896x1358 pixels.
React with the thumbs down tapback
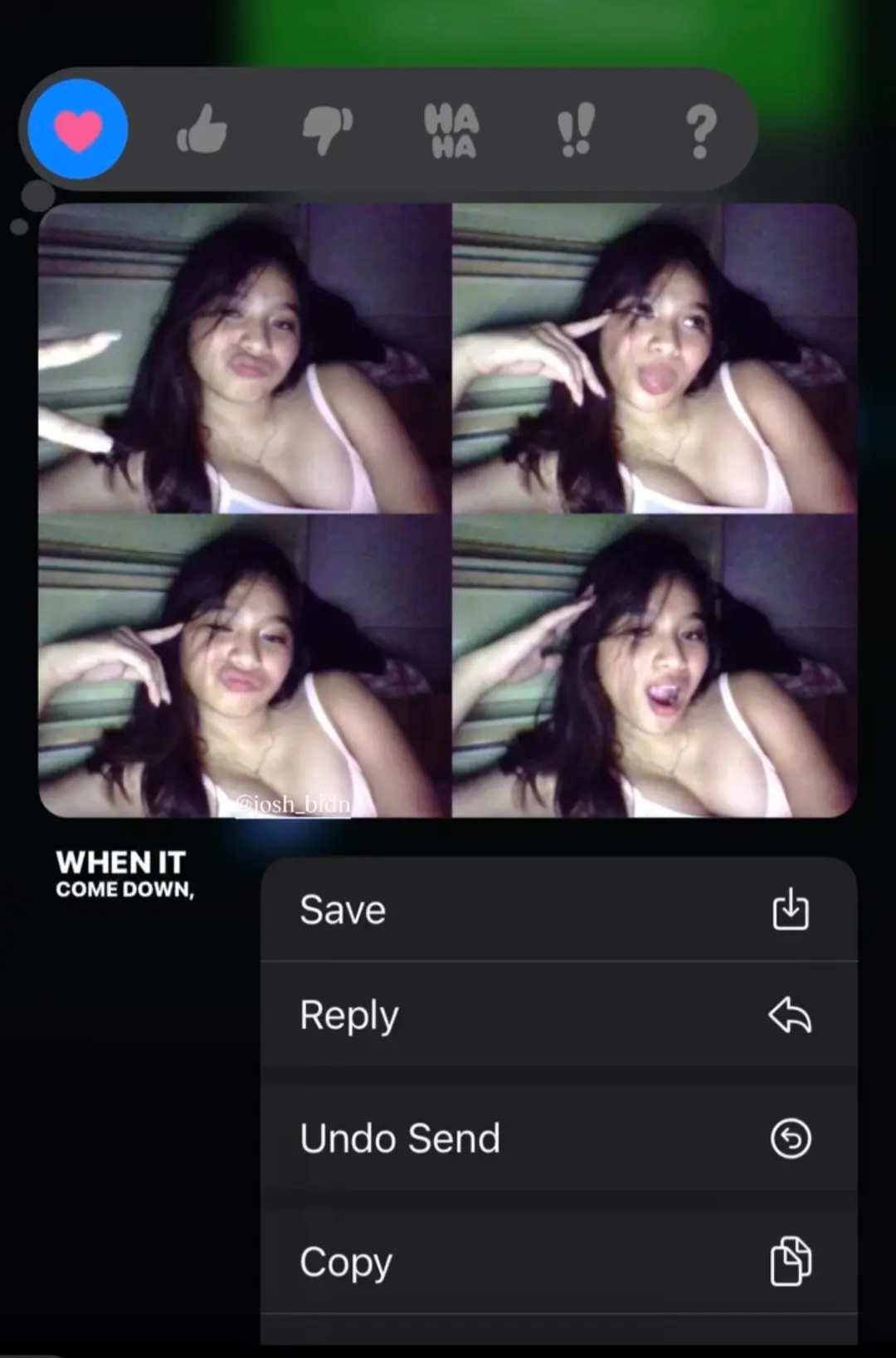click(x=327, y=130)
